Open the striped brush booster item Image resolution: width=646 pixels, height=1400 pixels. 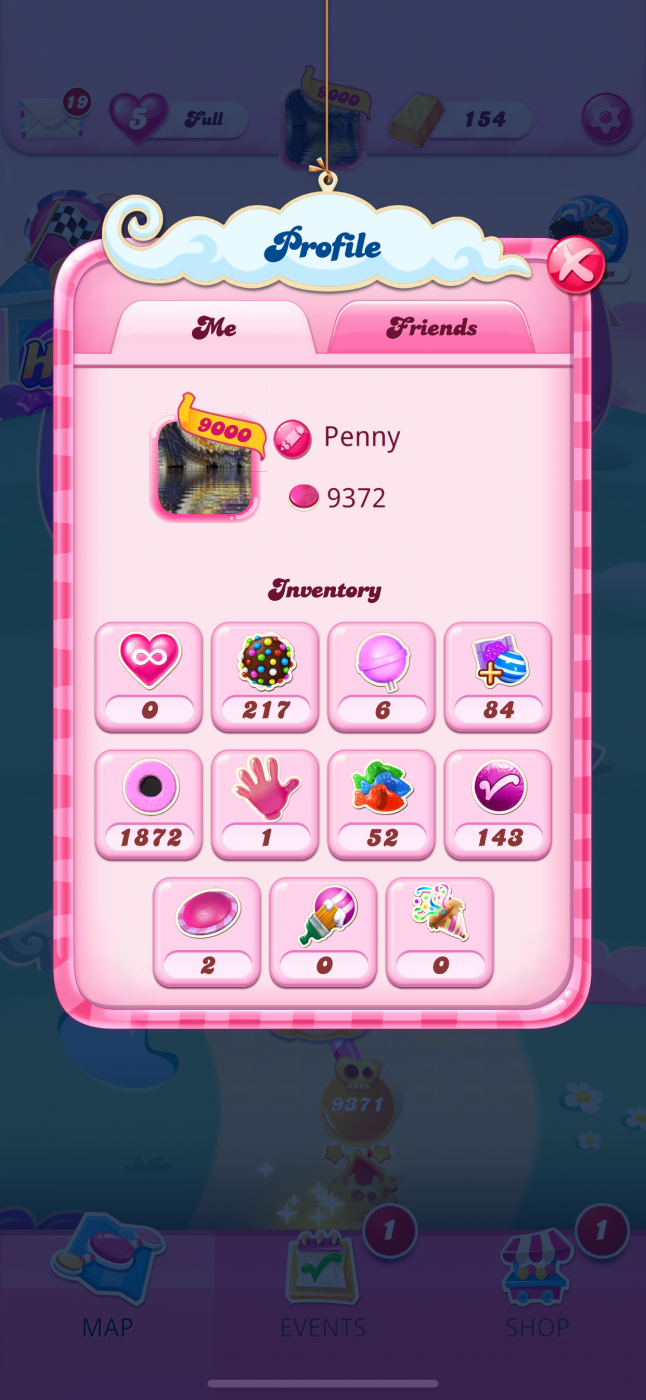(324, 931)
